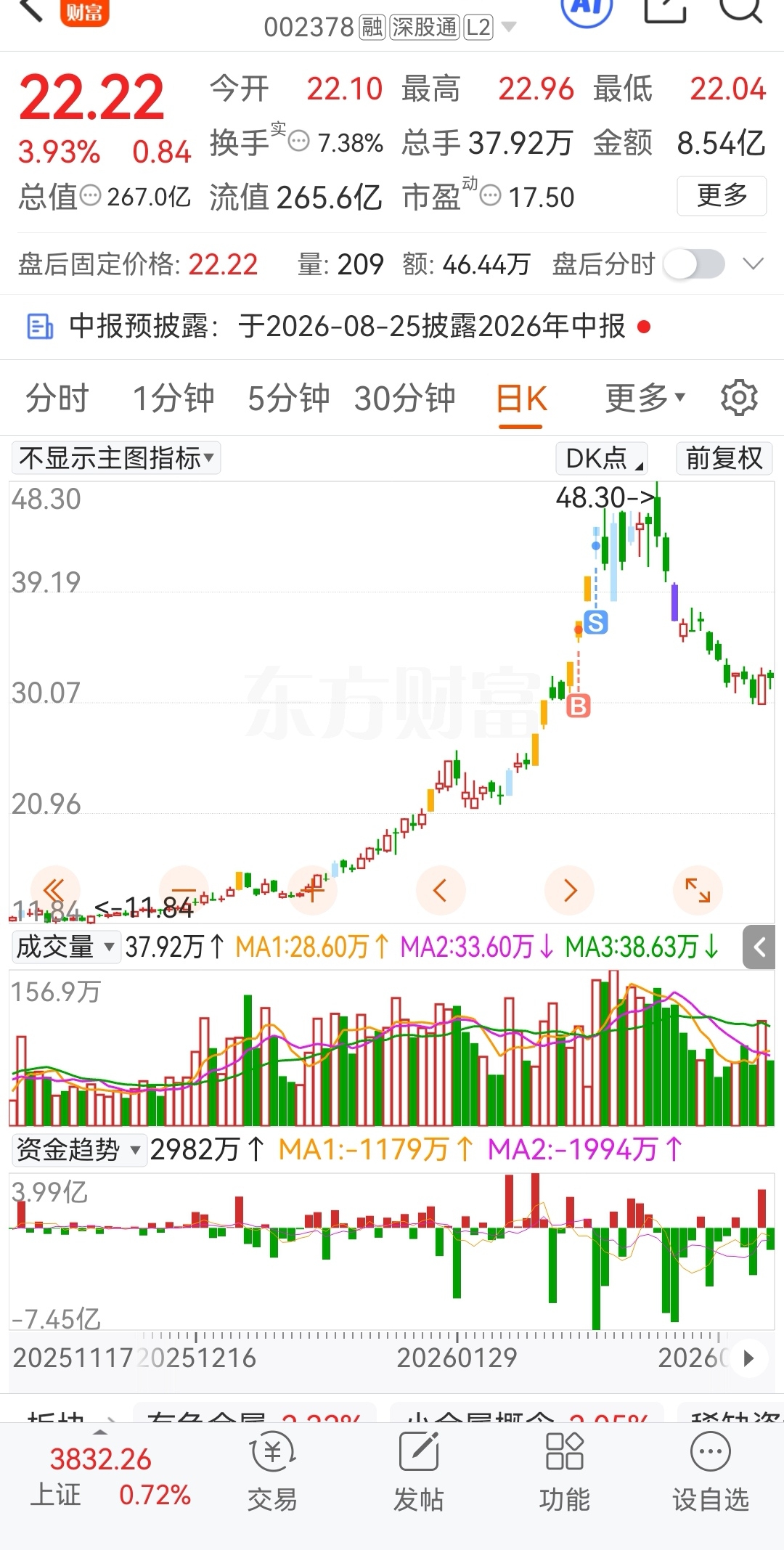784x1550 pixels.
Task: Switch to the 5分钟 chart tab
Action: click(x=288, y=398)
